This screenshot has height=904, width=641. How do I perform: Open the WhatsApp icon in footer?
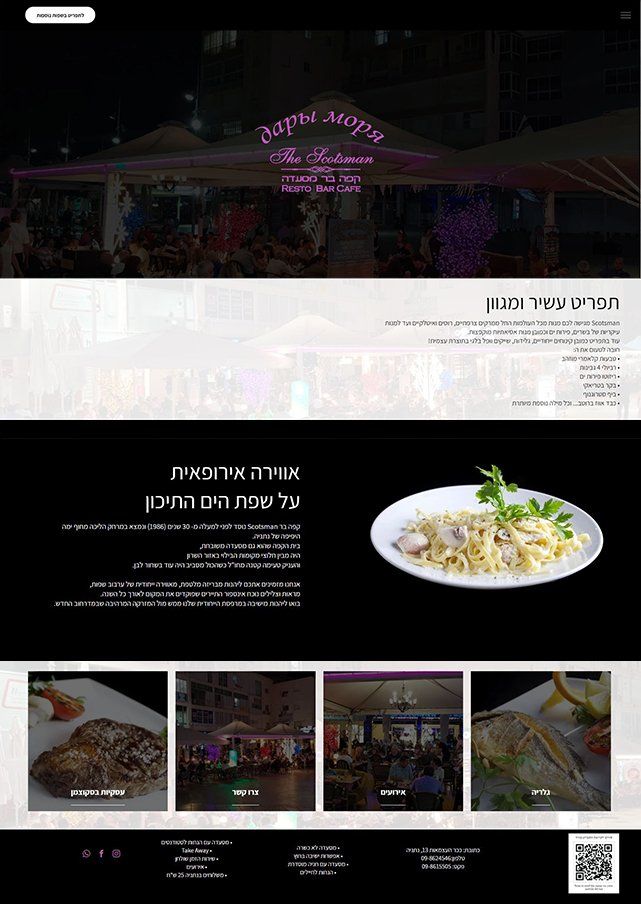point(86,853)
